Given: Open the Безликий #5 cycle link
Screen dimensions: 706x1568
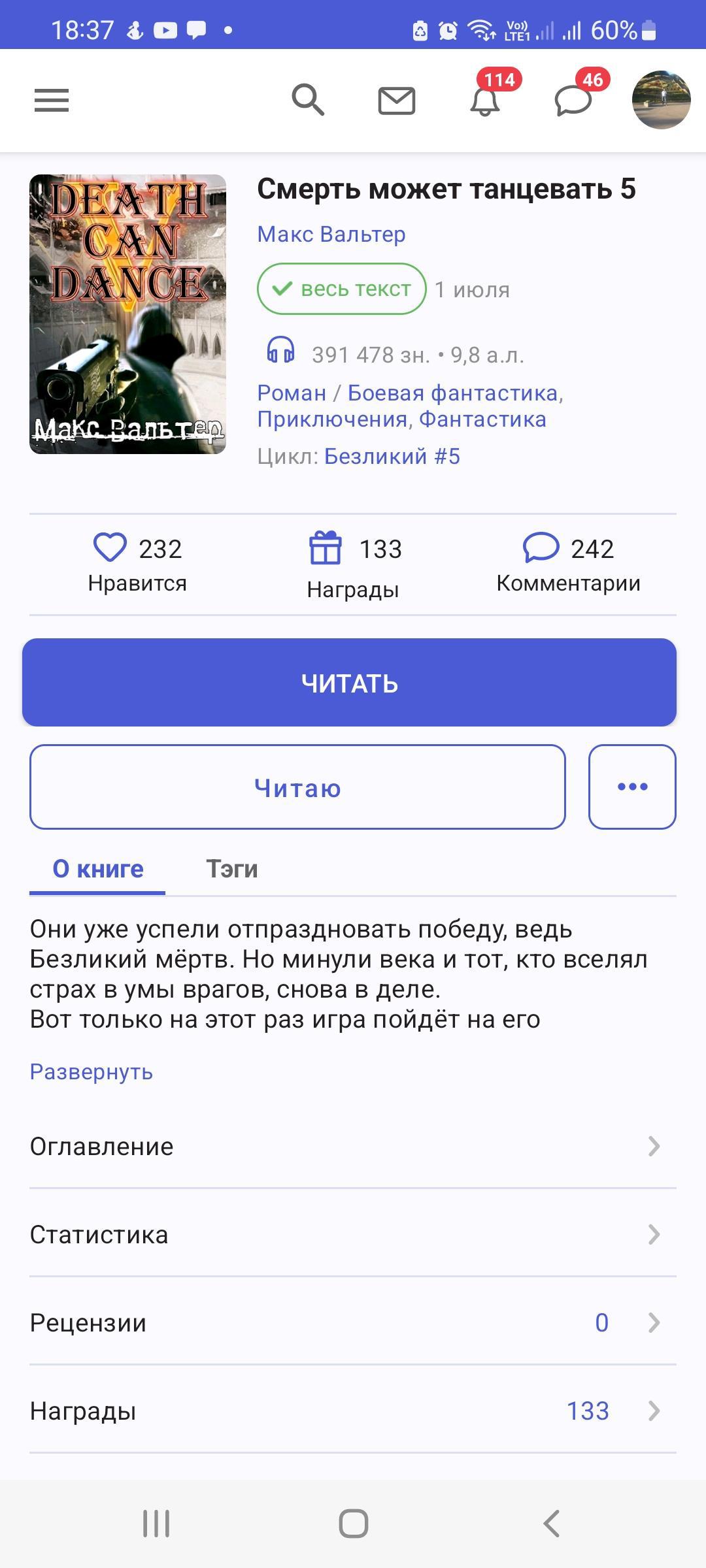Looking at the screenshot, I should click(392, 456).
